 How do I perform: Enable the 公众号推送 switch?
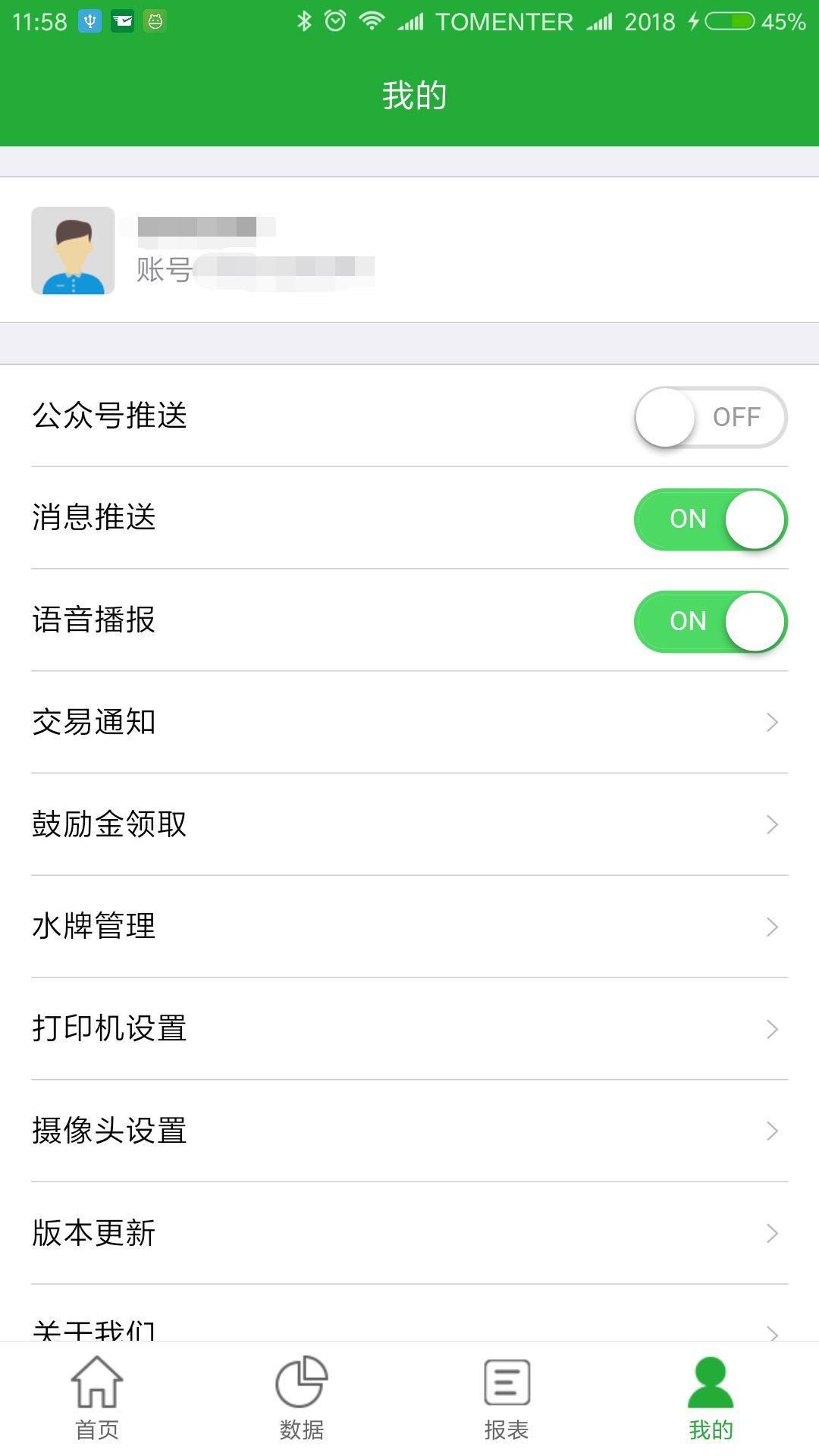click(709, 416)
